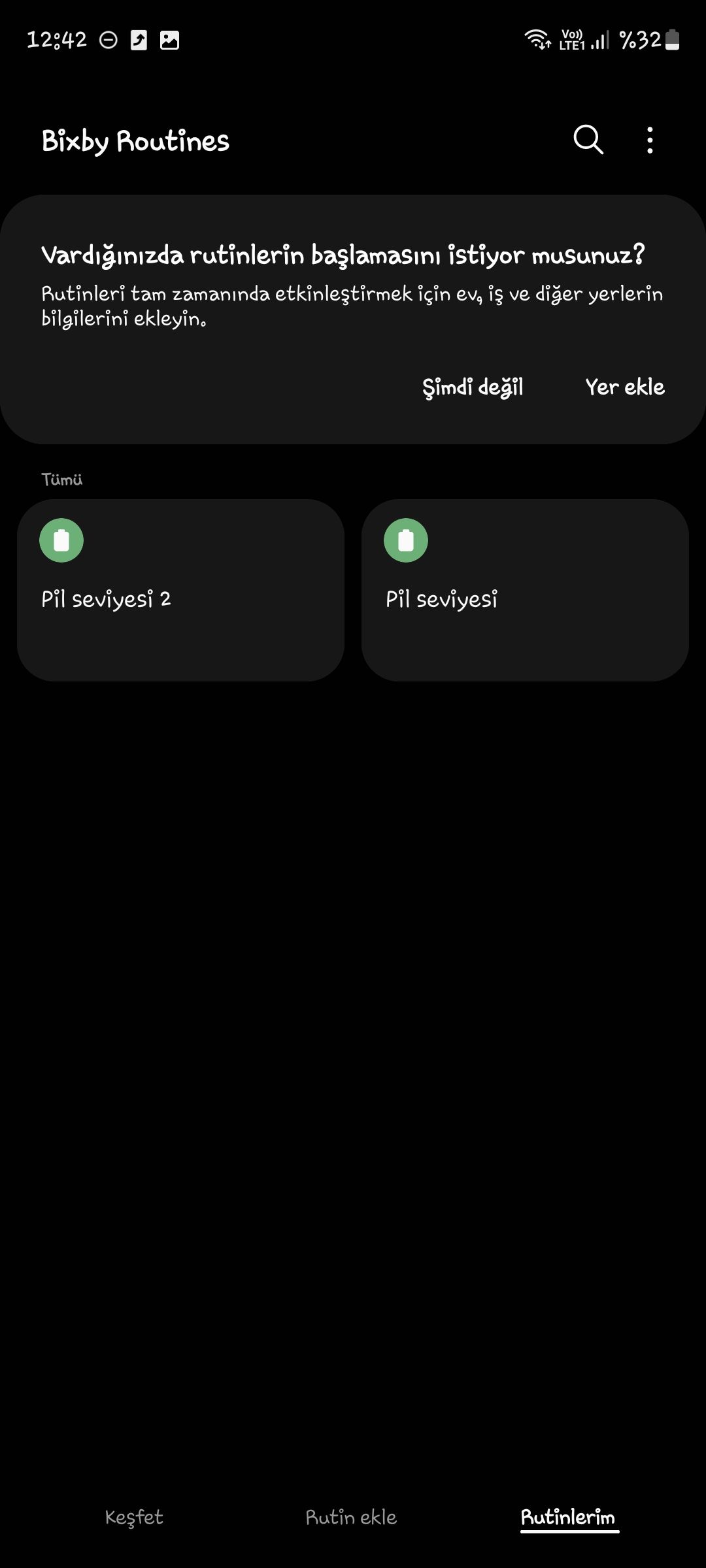Switch to the Keşfet tab
The width and height of the screenshot is (706, 1568).
tap(135, 1518)
